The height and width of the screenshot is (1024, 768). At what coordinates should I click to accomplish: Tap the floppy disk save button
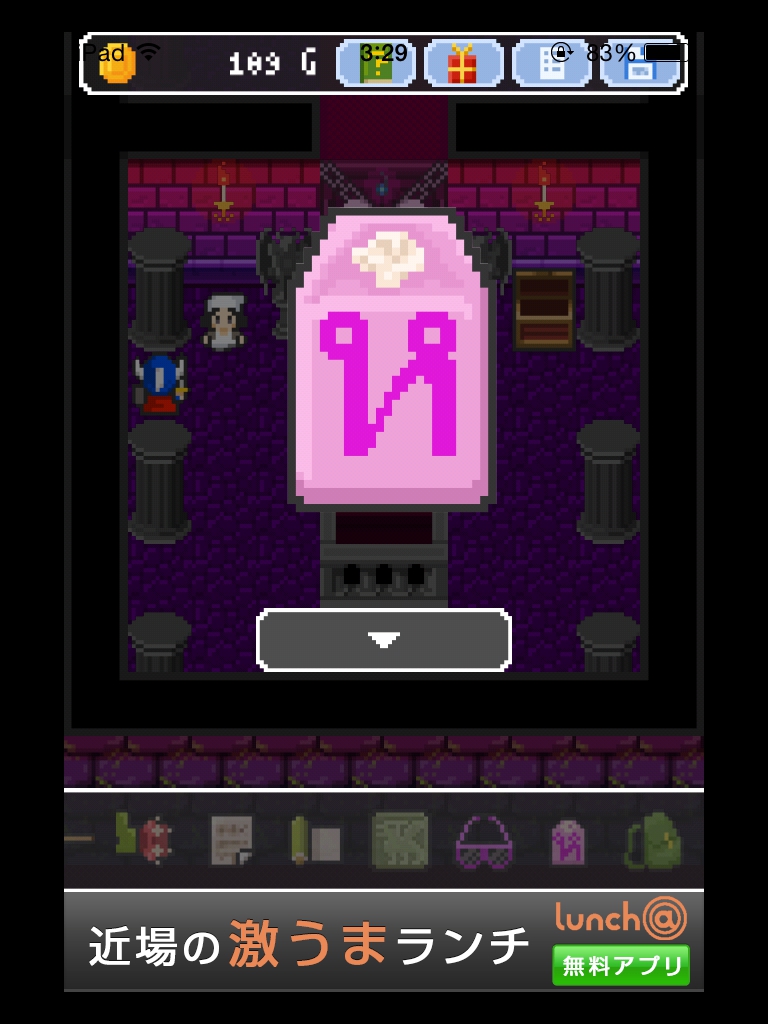point(640,65)
